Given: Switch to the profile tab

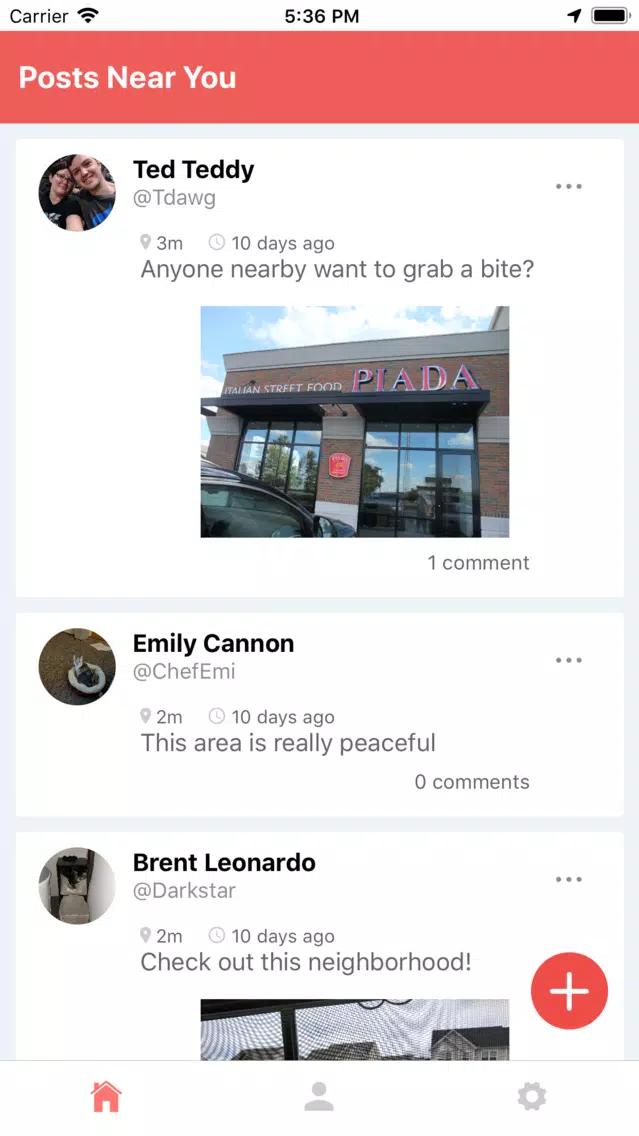Looking at the screenshot, I should [x=319, y=1097].
